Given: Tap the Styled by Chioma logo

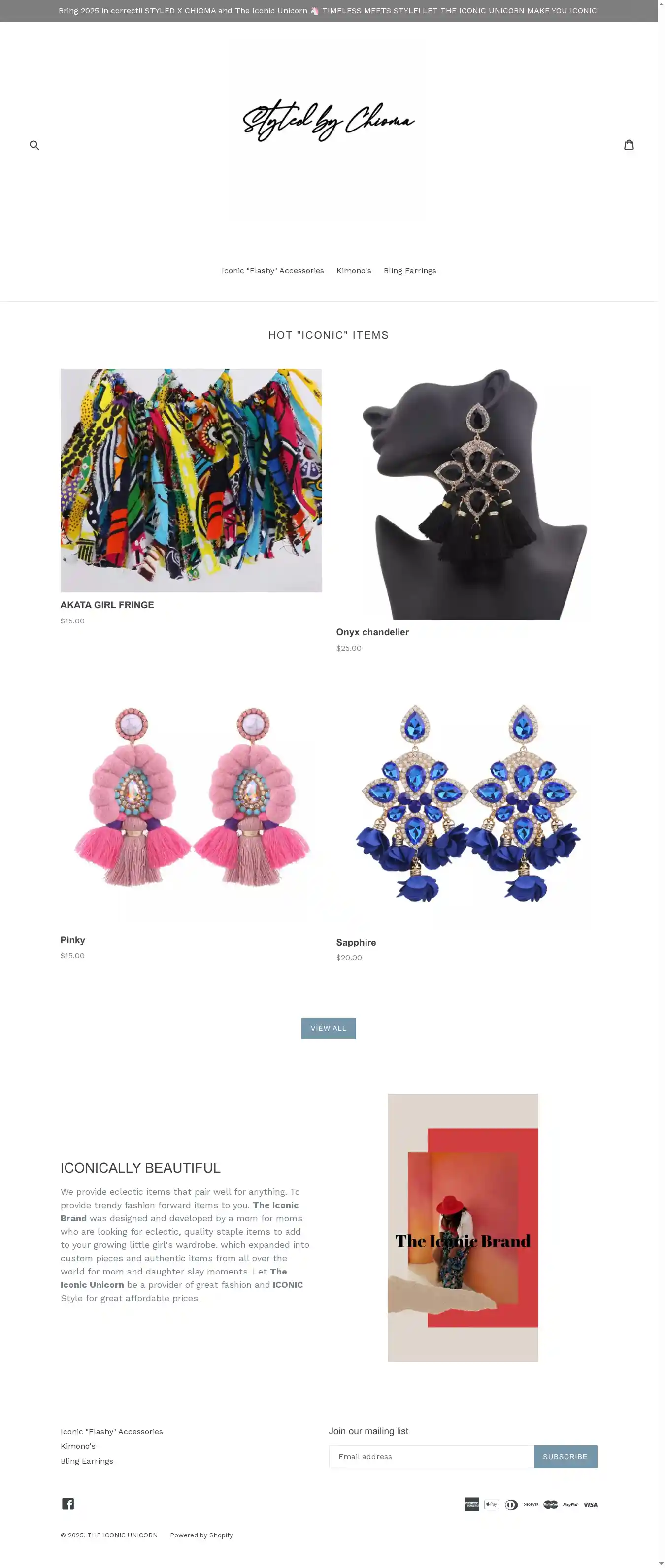Looking at the screenshot, I should (328, 121).
